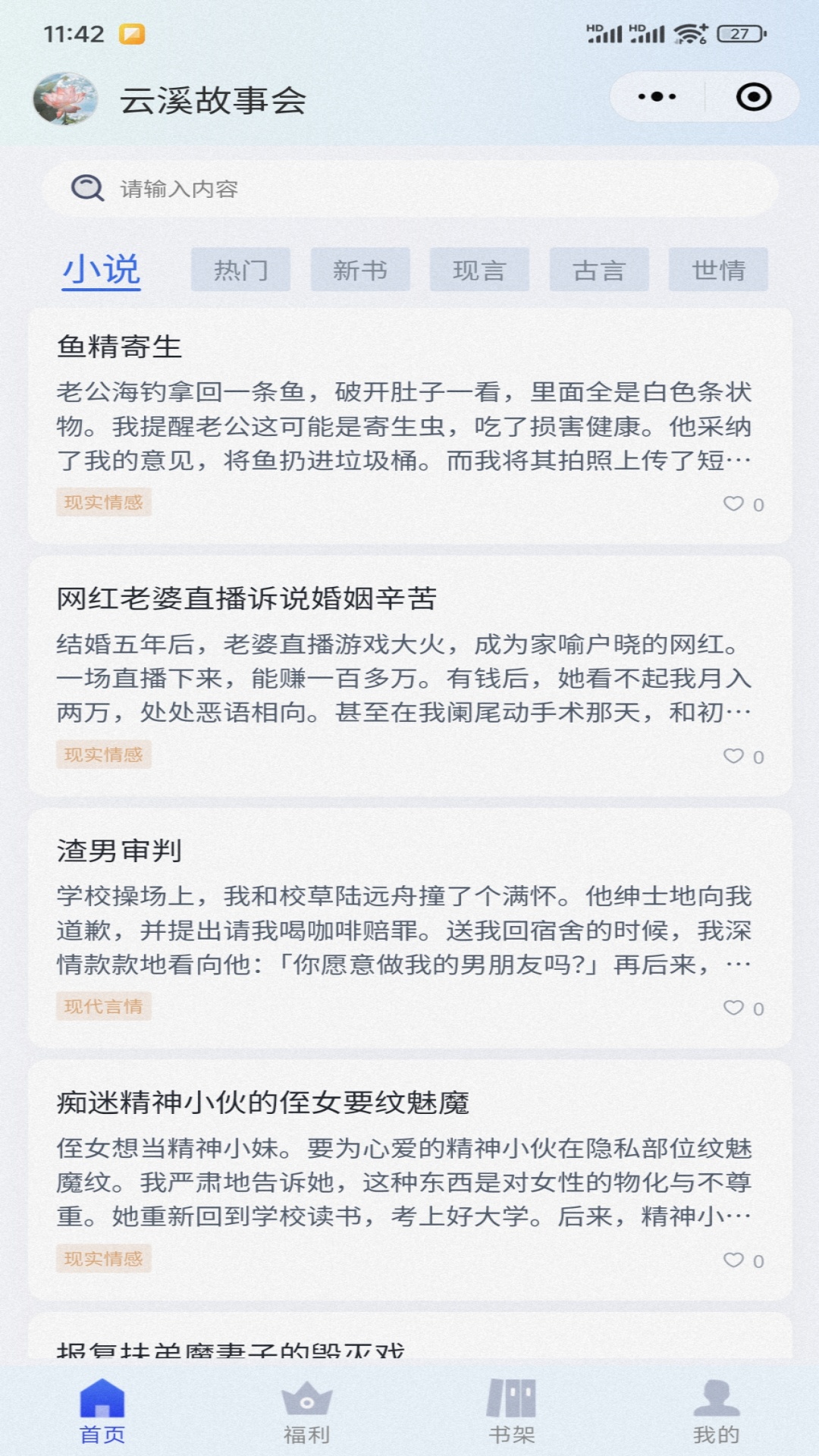Read 网红老婆直播诉说婚姻辛苦
The image size is (819, 1456).
pyautogui.click(x=246, y=599)
